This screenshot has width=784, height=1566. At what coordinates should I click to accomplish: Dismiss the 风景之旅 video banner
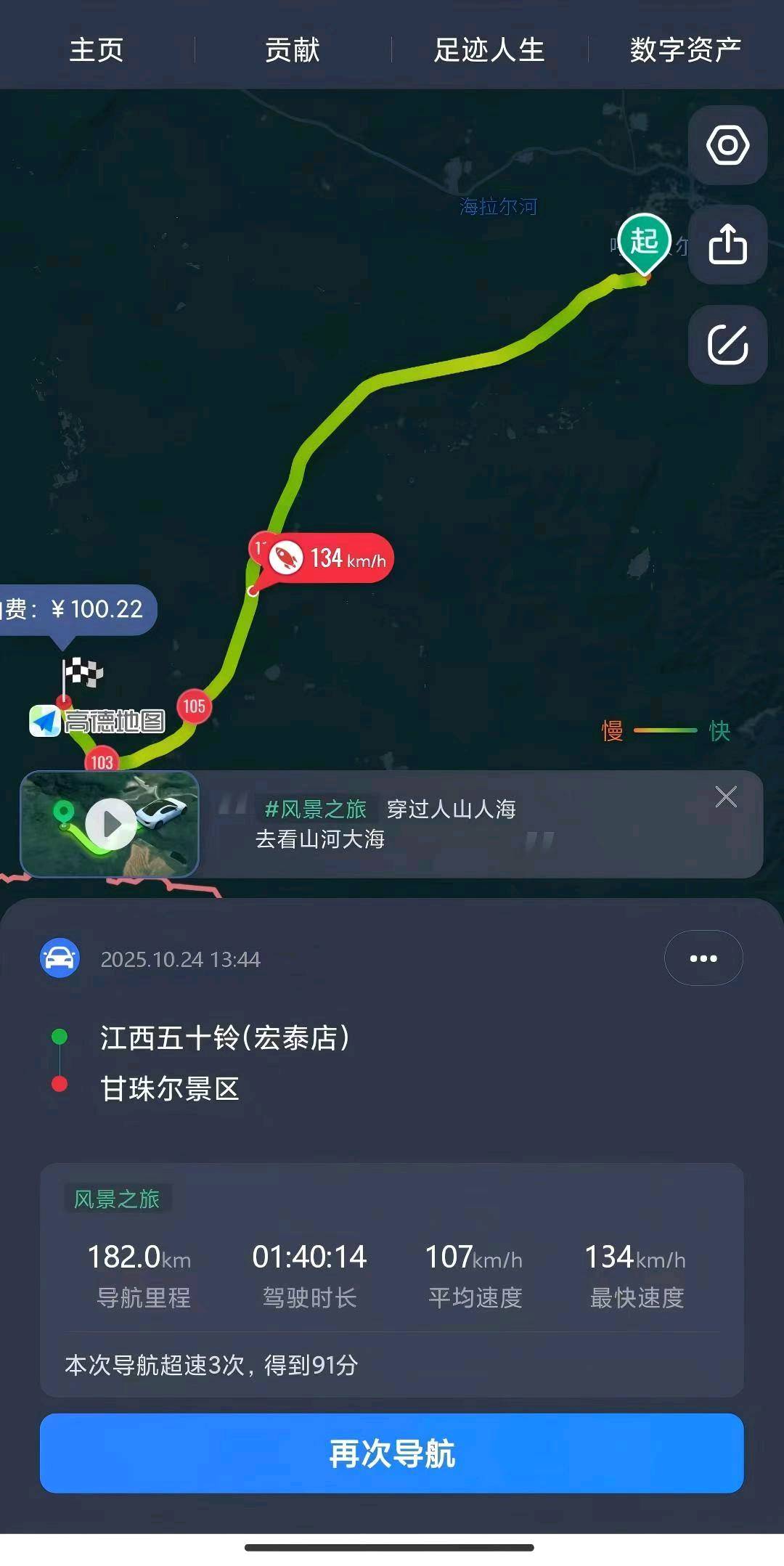point(725,797)
